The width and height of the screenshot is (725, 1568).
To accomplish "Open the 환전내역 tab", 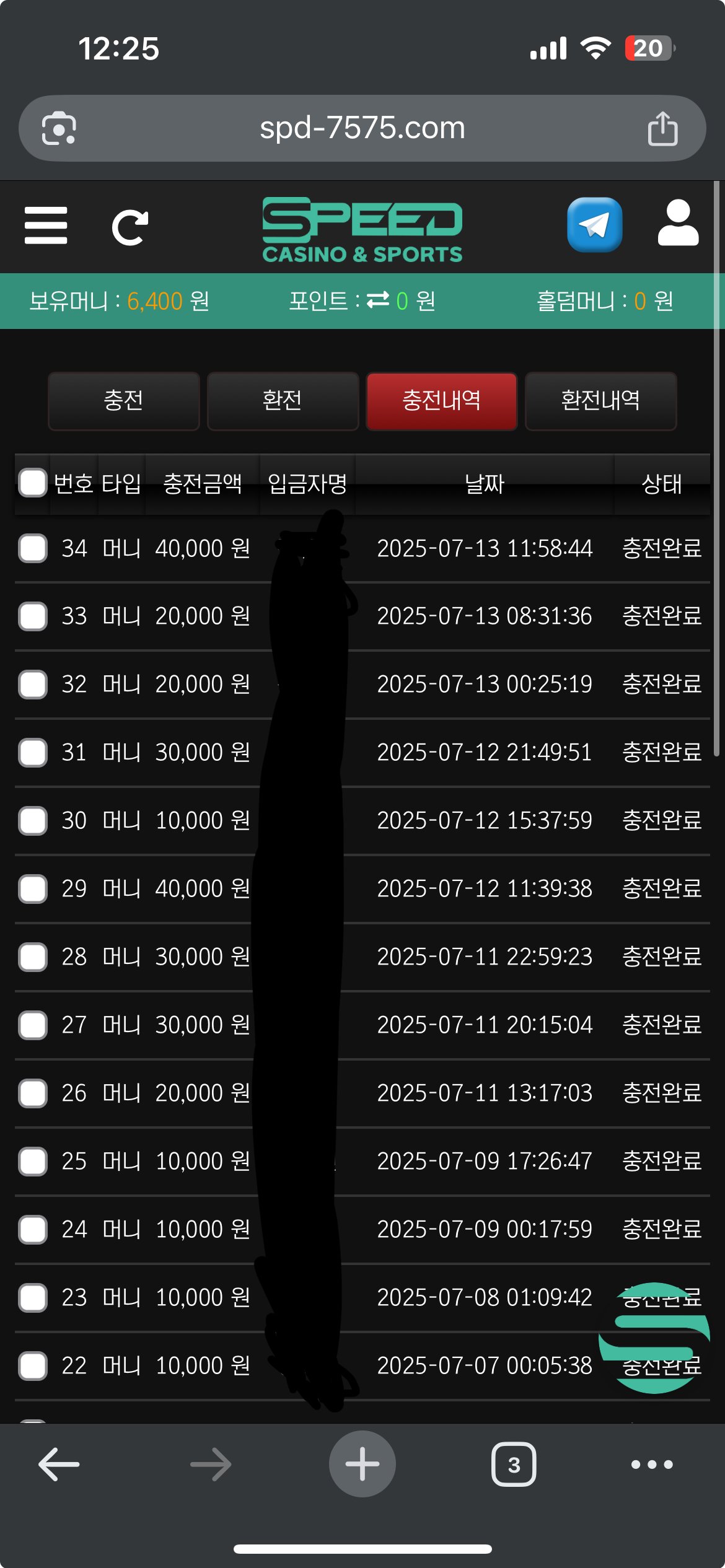I will pyautogui.click(x=600, y=401).
